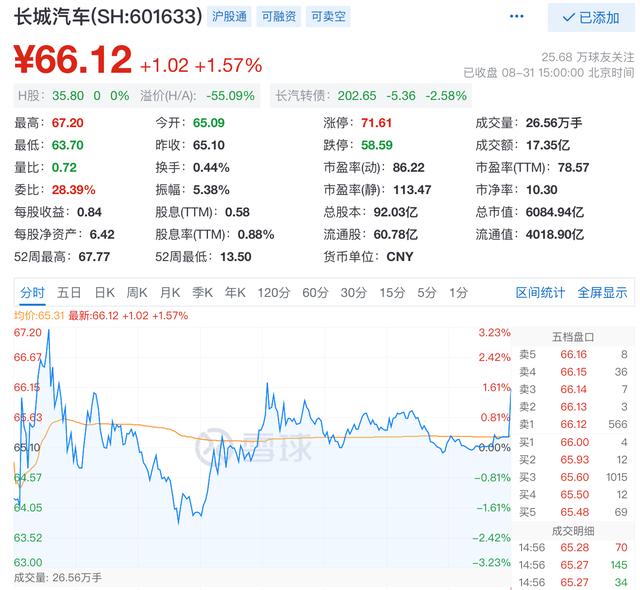Switch to the 年K chart tab
The height and width of the screenshot is (590, 640).
235,293
